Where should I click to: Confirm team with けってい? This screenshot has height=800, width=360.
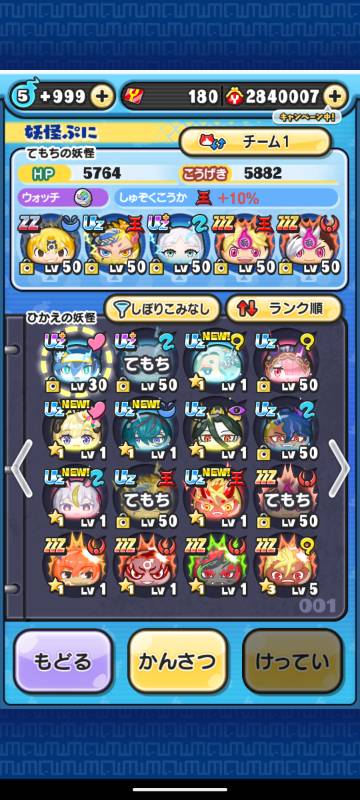click(x=293, y=661)
